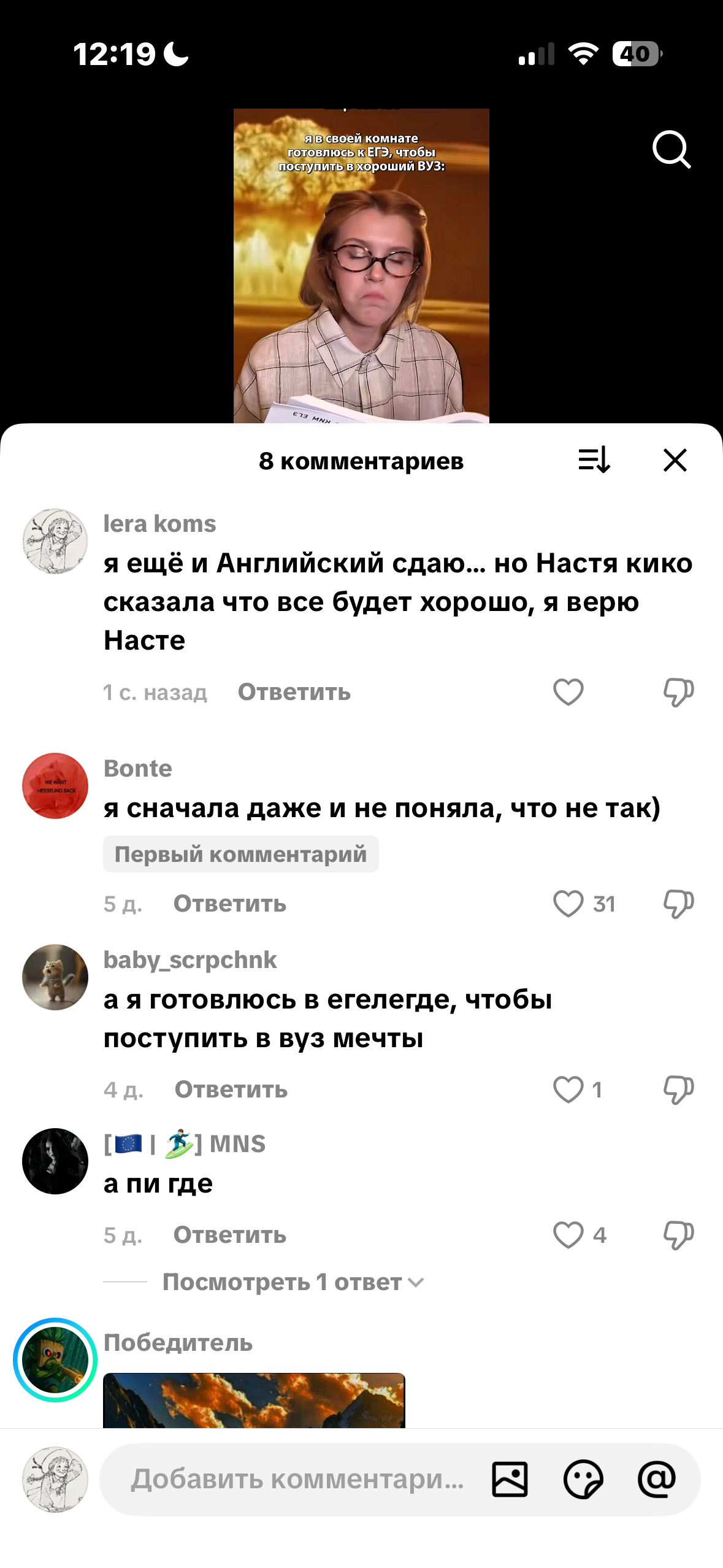Open Победитель's profile avatar
The image size is (723, 1568).
pos(55,1360)
